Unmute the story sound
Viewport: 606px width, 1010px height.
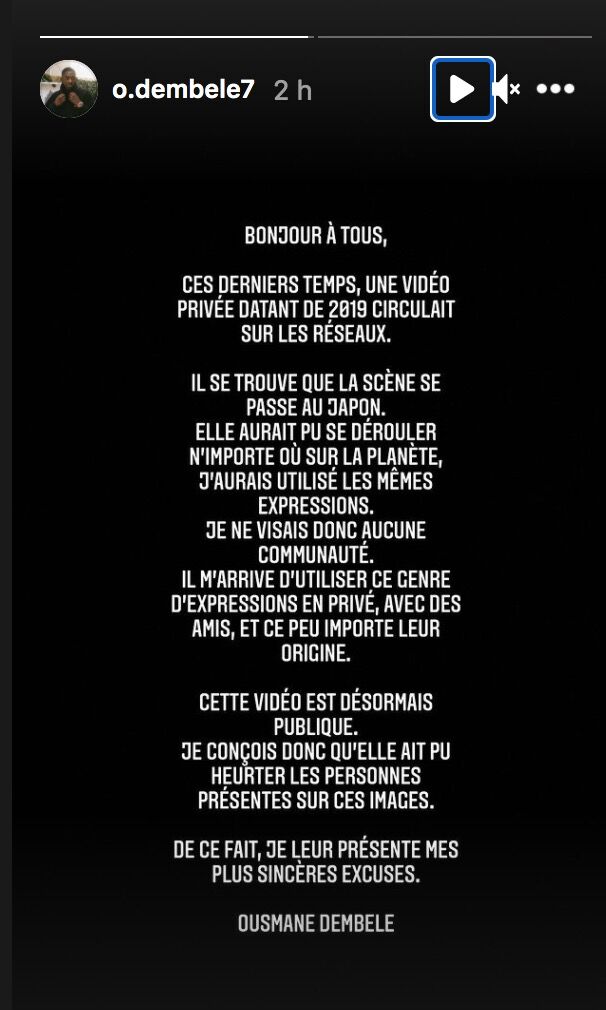[x=508, y=89]
